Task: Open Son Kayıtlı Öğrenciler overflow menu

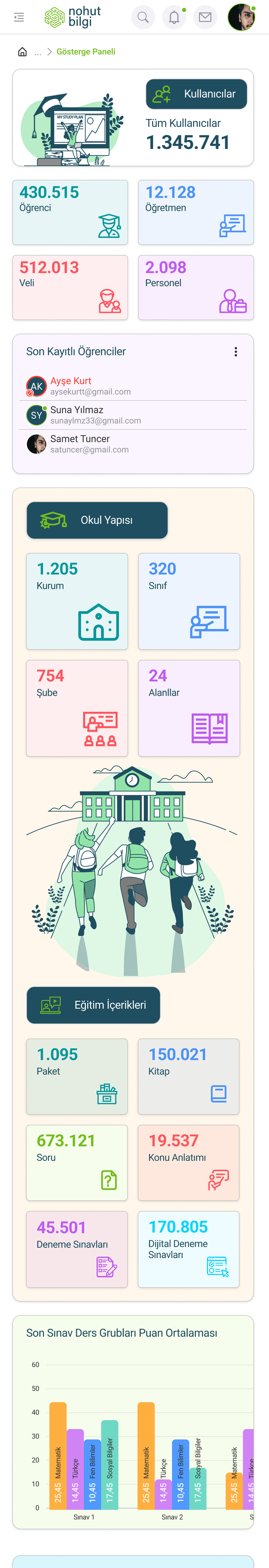Action: [236, 351]
